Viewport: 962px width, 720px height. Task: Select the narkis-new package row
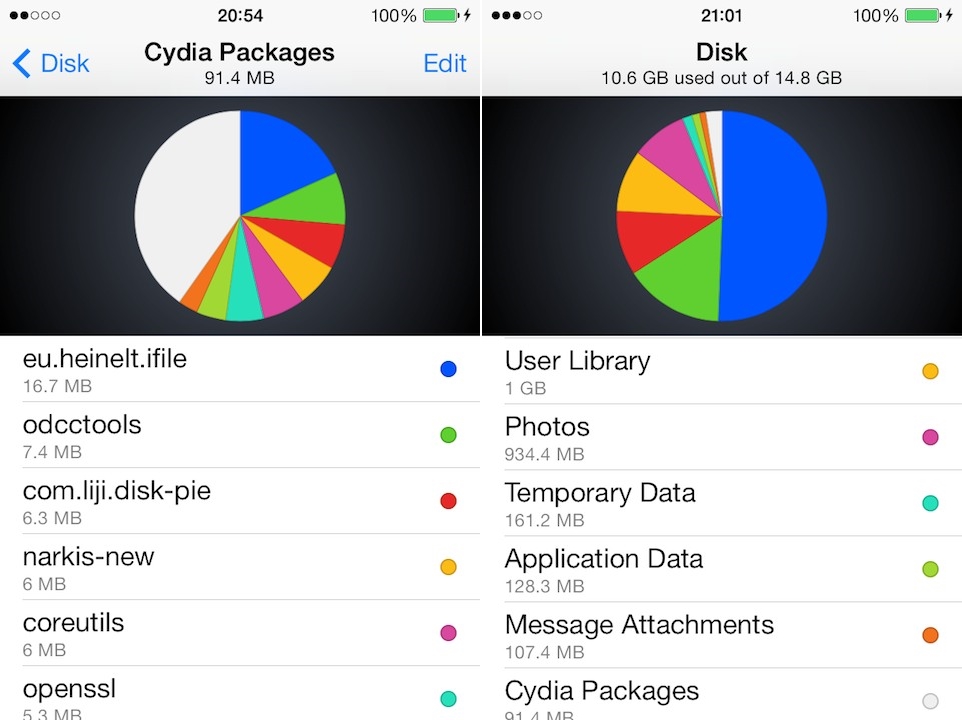tap(240, 567)
